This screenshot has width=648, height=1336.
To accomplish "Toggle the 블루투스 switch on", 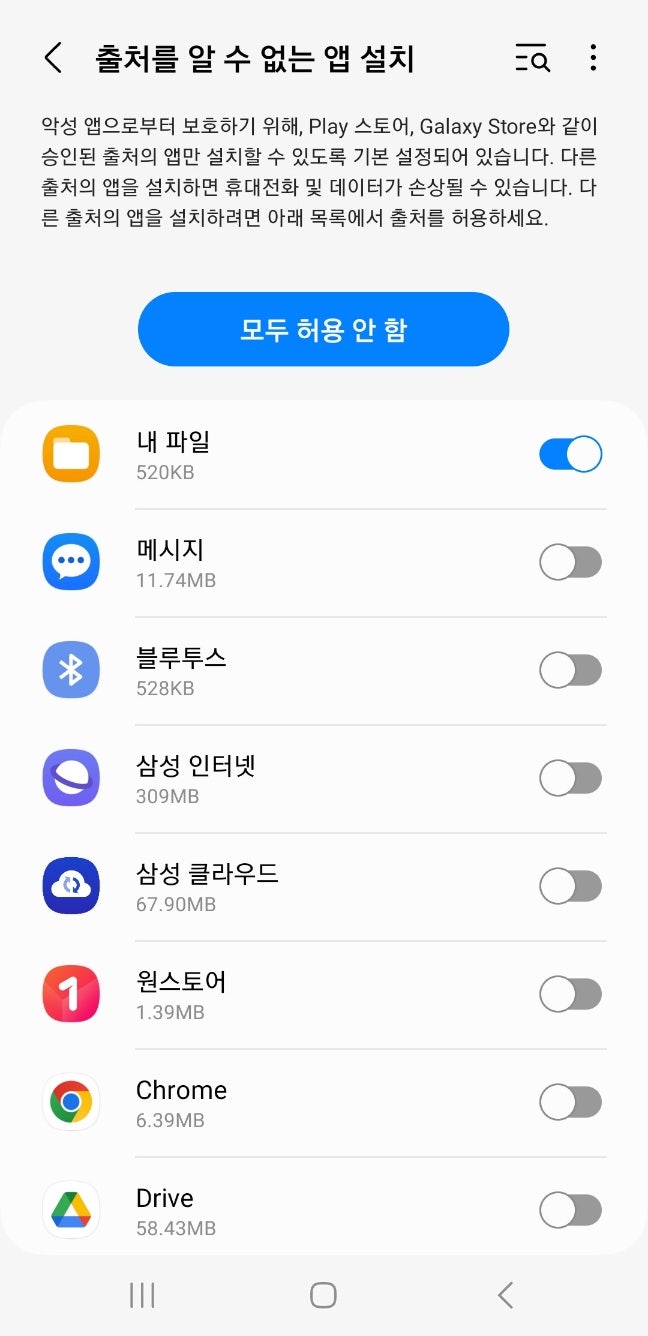I will click(570, 671).
